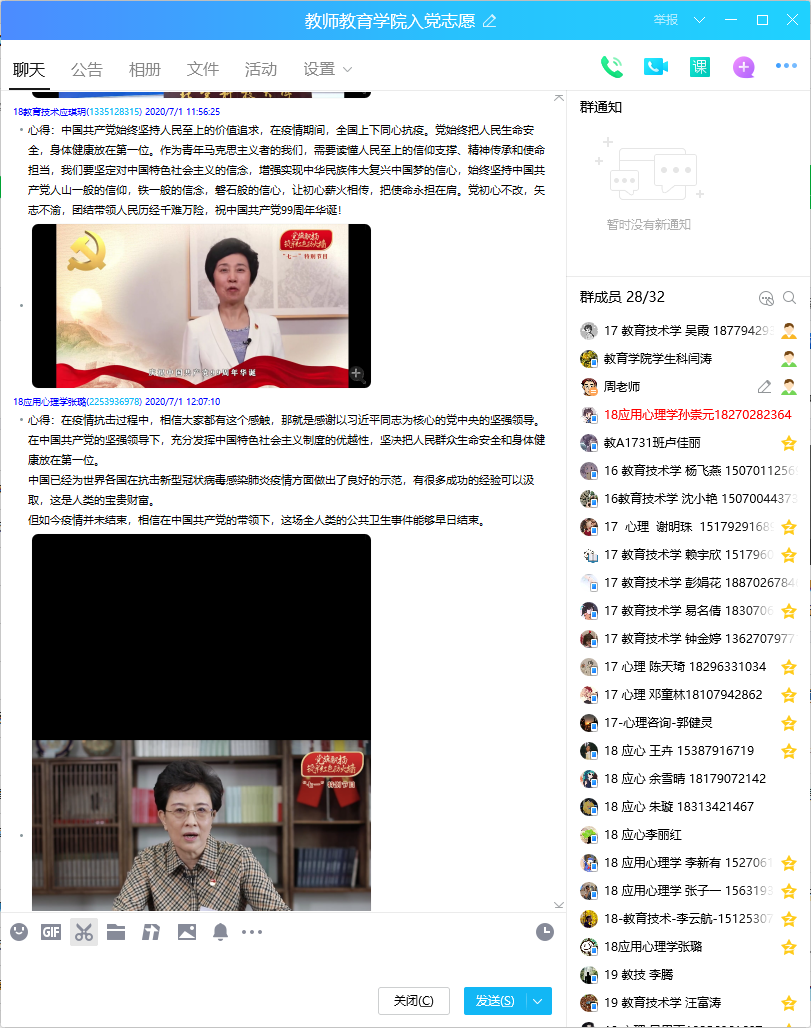Viewport: 811px width, 1028px height.
Task: Send a picture from the toolbar
Action: (x=187, y=932)
